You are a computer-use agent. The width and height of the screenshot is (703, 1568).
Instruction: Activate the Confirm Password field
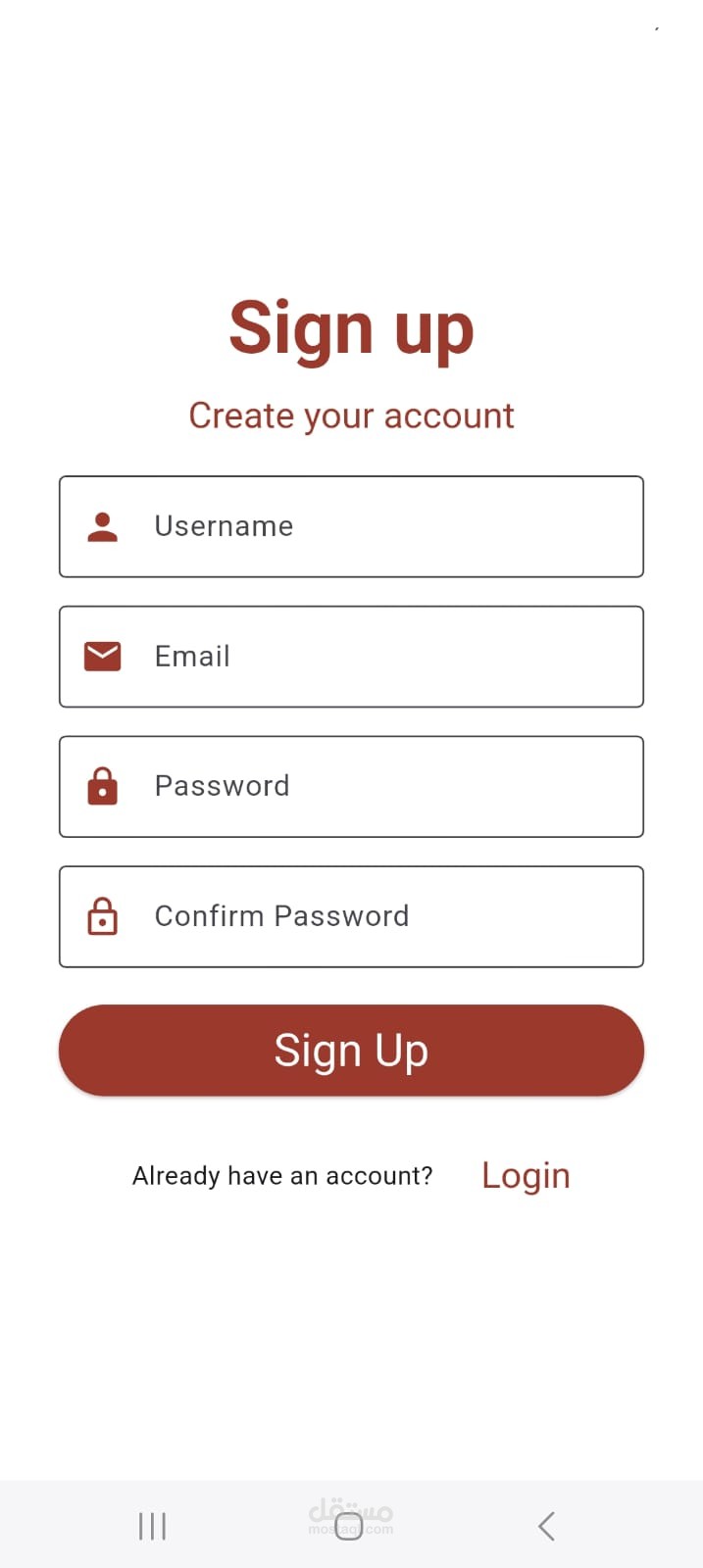pyautogui.click(x=351, y=916)
